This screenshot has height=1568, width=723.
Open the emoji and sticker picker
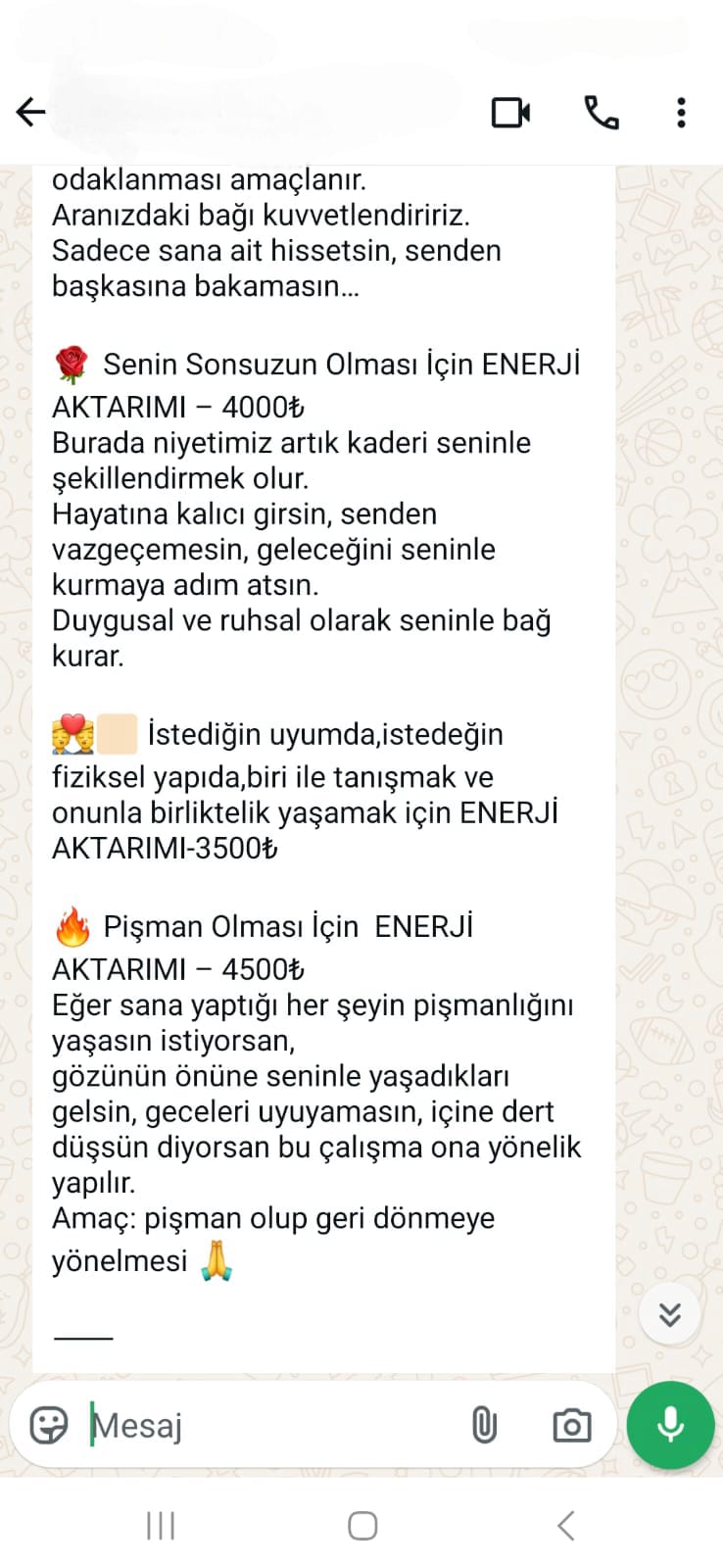point(54,1425)
